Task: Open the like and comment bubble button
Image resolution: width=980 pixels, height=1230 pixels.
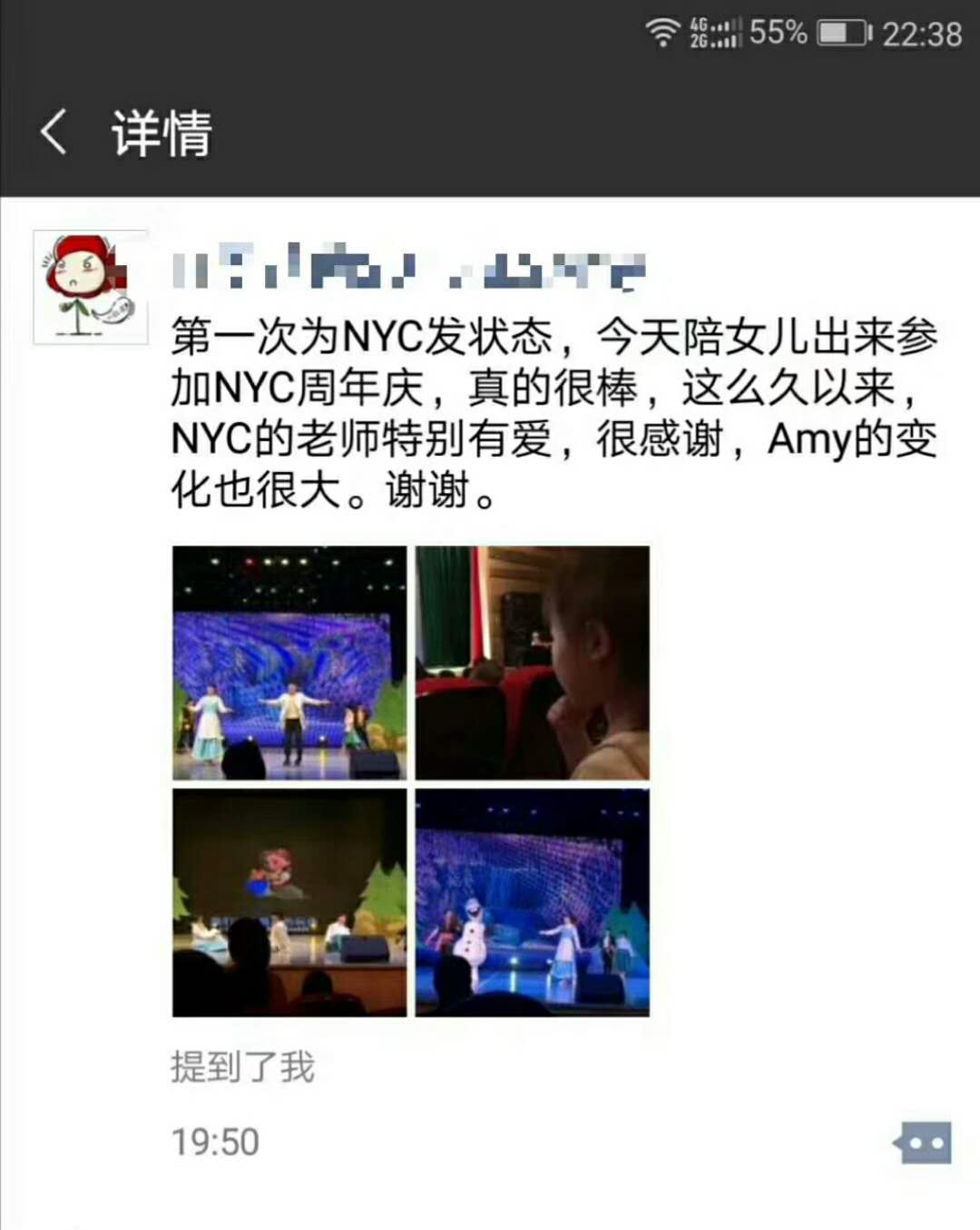Action: tap(923, 1143)
